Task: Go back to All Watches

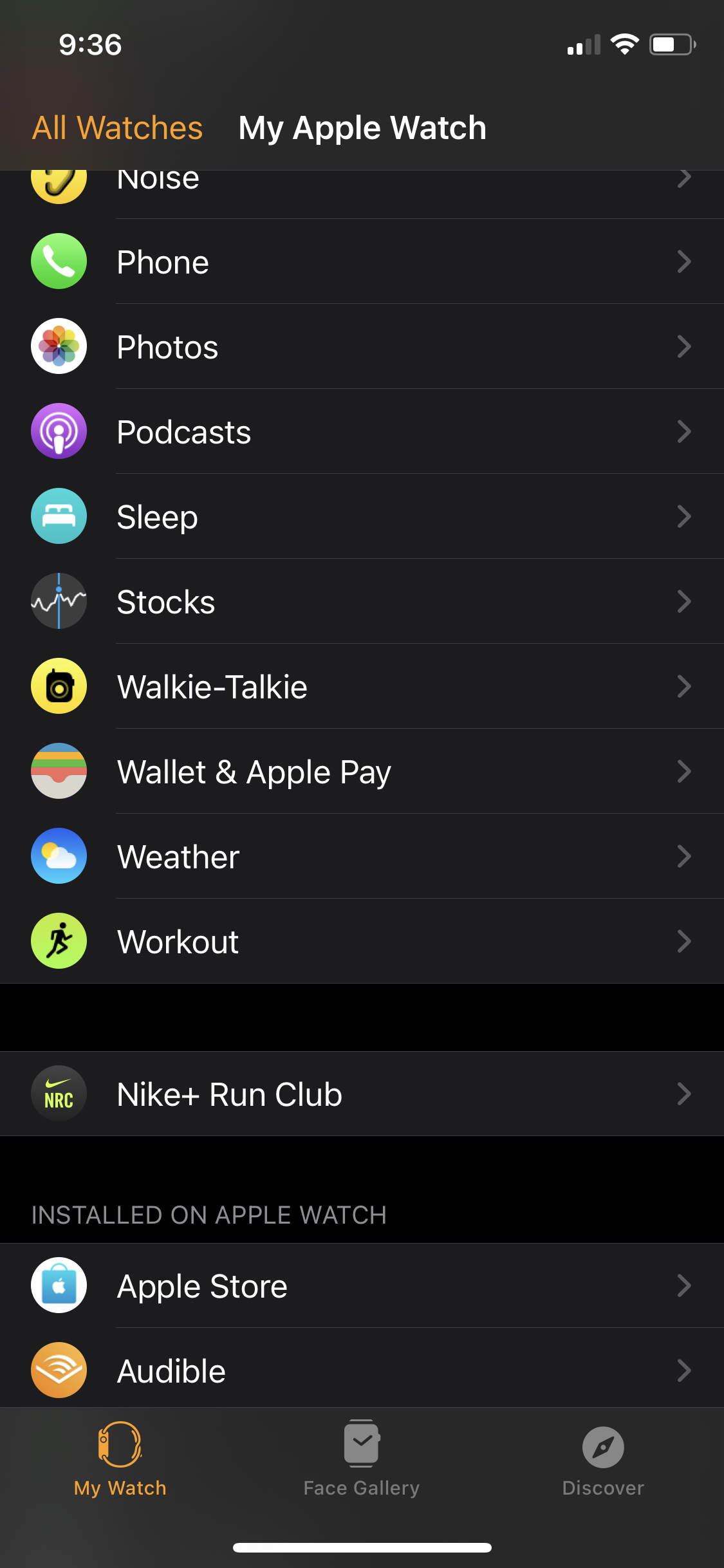Action: (x=117, y=127)
